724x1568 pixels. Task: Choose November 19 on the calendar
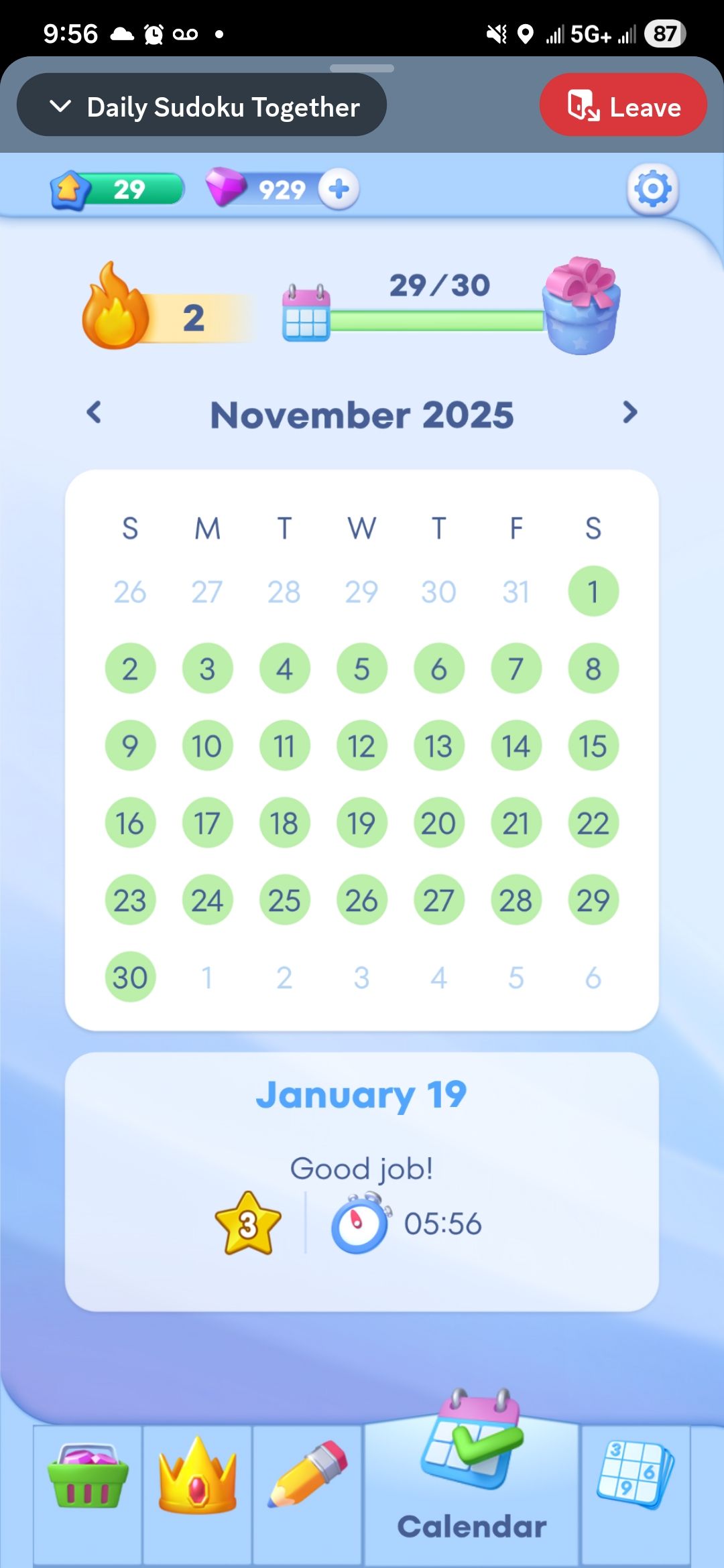tap(361, 823)
